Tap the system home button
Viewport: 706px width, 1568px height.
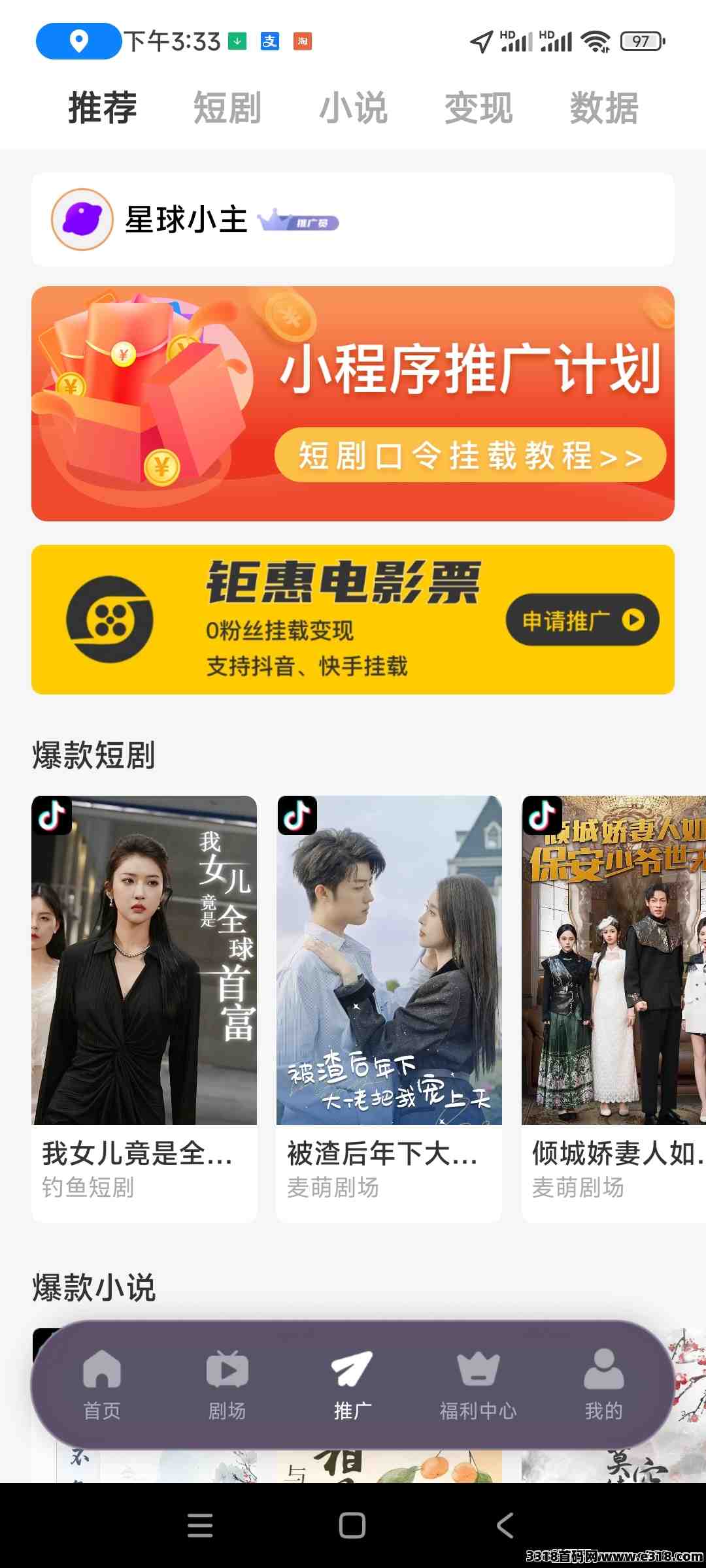(x=352, y=1526)
